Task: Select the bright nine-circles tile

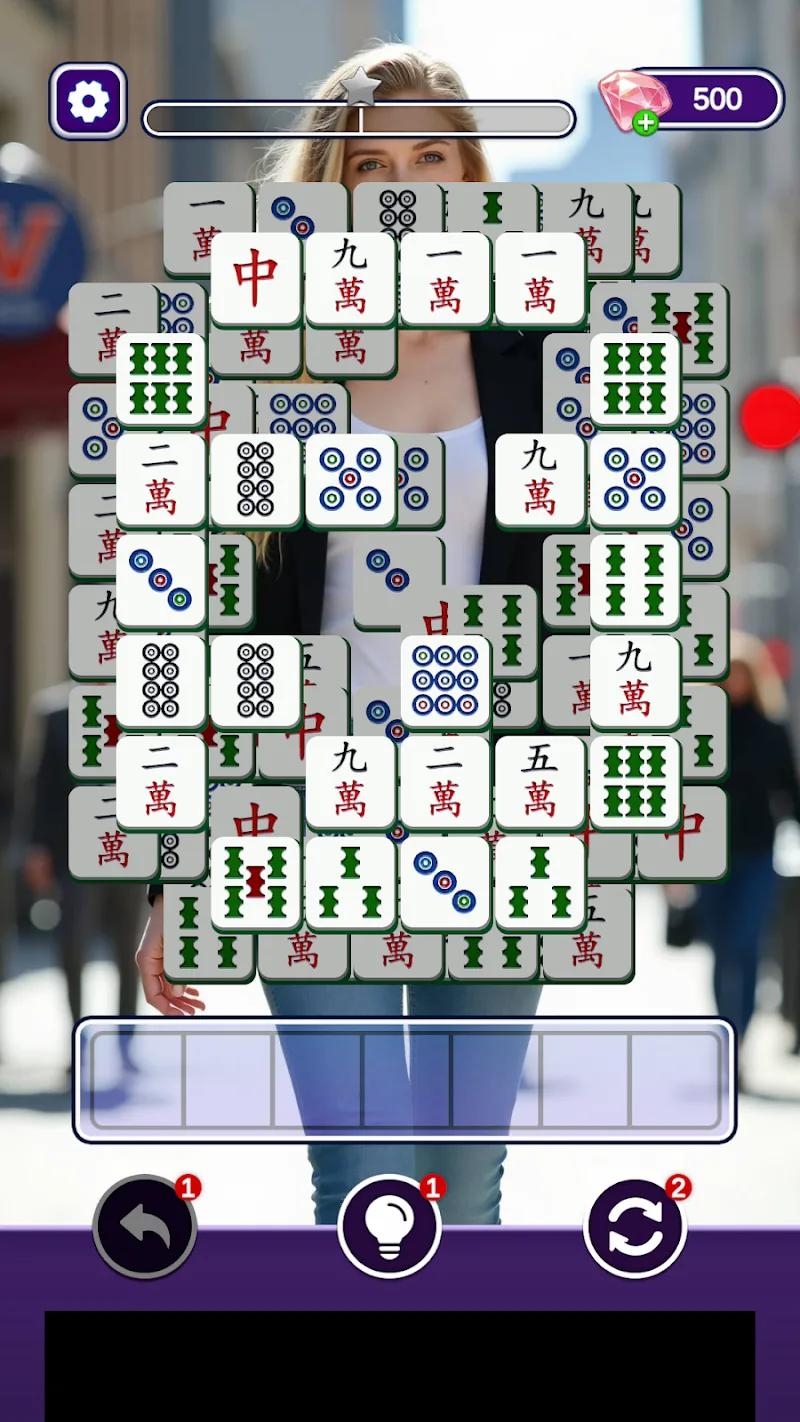Action: click(446, 682)
